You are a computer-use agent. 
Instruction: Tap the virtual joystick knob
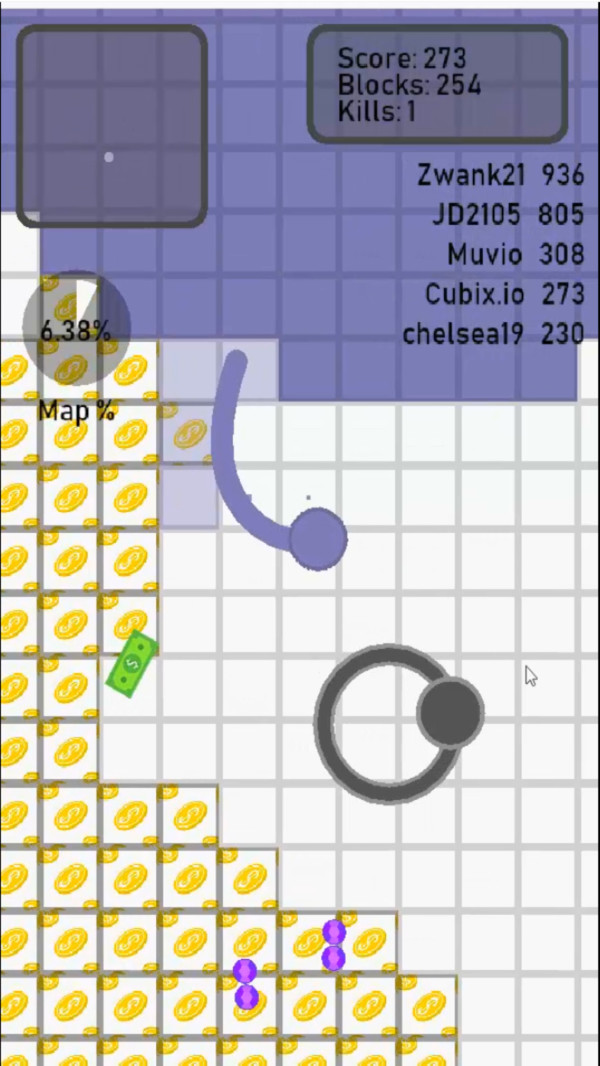click(x=450, y=712)
